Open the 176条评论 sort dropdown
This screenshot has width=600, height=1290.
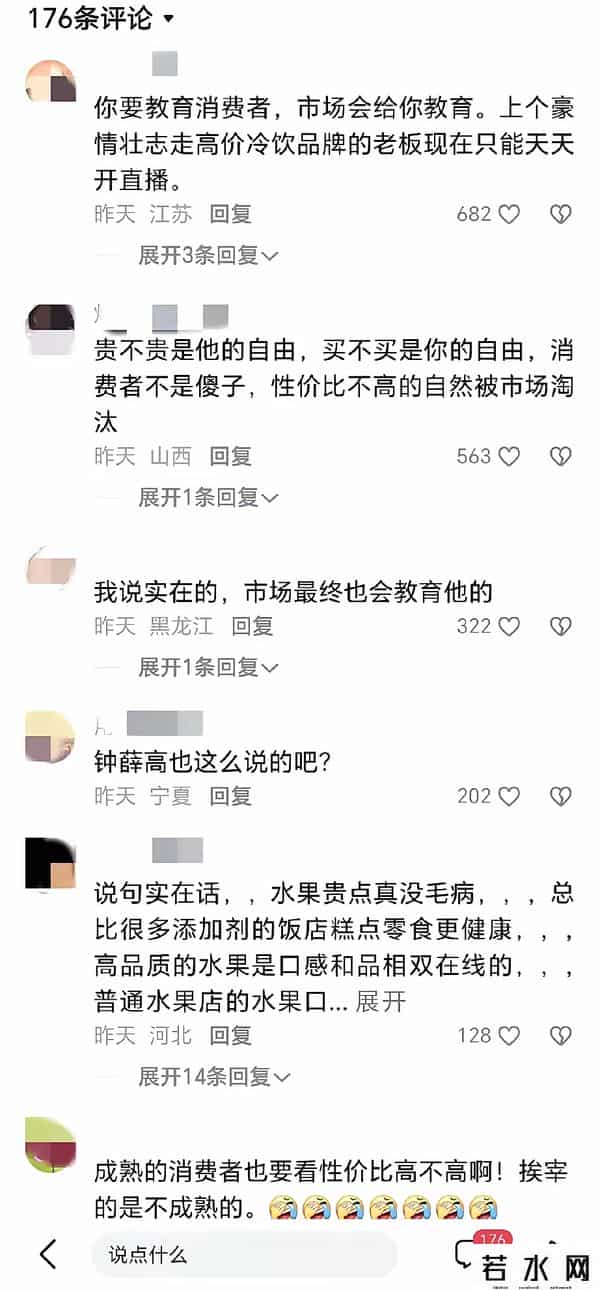pos(167,19)
